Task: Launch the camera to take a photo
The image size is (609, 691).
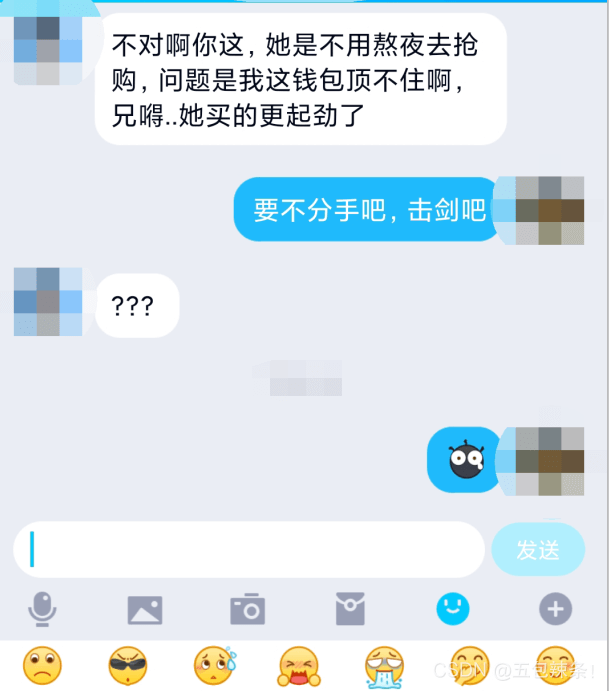Action: click(247, 608)
